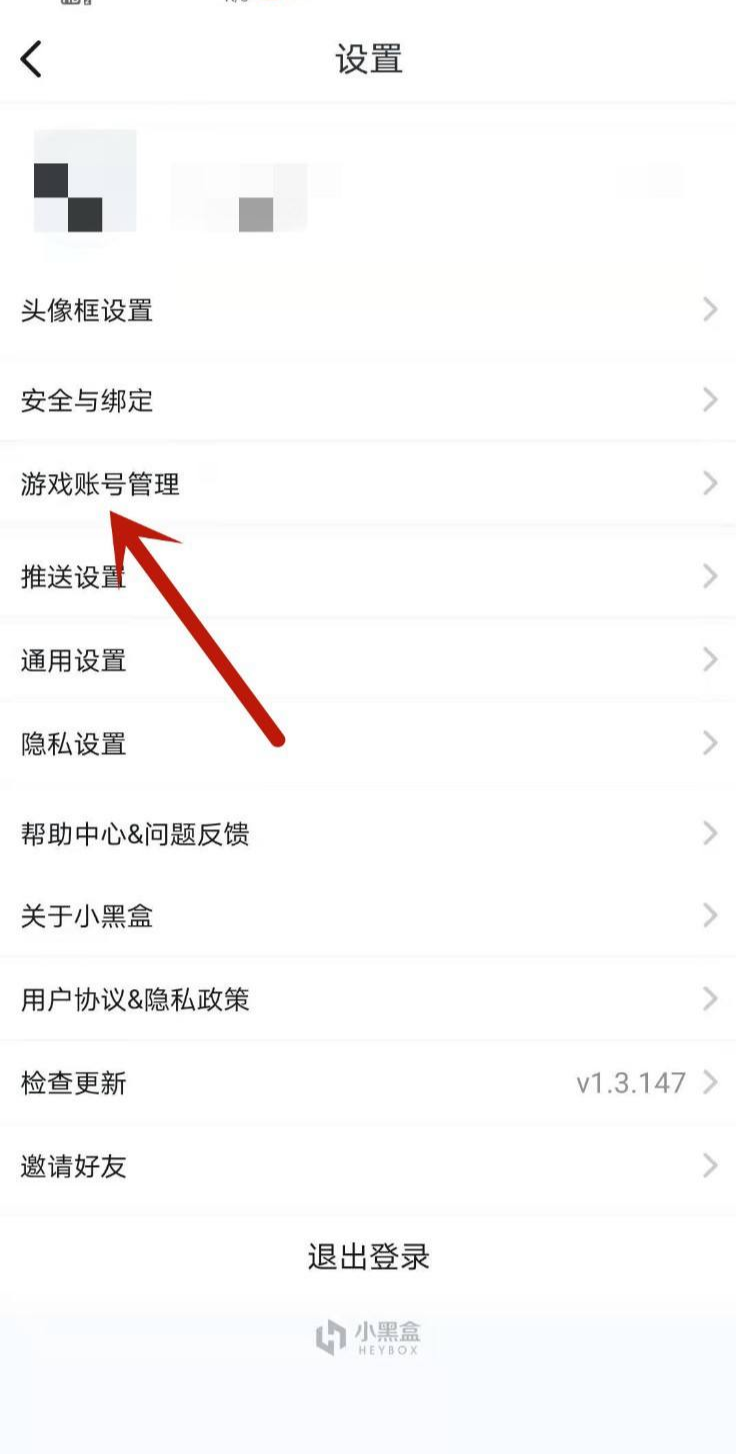Open 隐私设置
This screenshot has width=736, height=1454.
coord(368,744)
